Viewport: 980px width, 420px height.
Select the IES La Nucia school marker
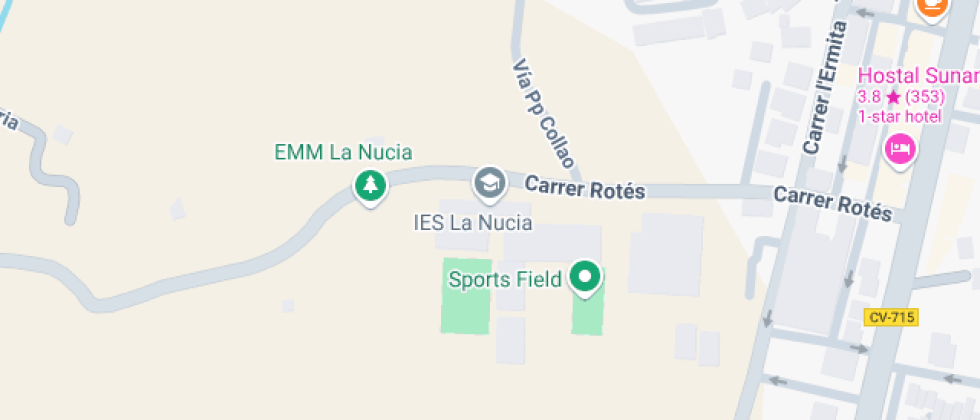point(489,184)
